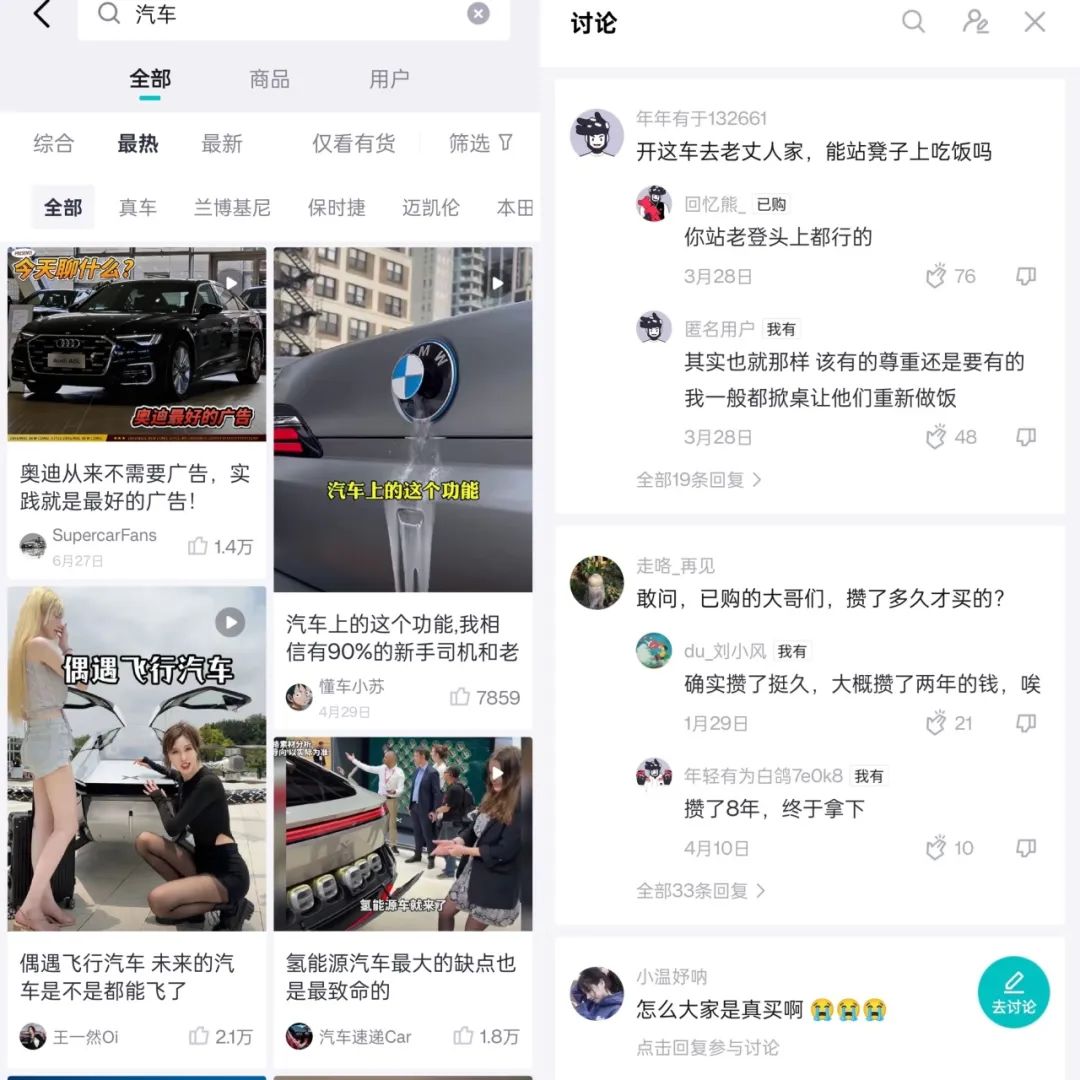The height and width of the screenshot is (1080, 1080).
Task: Like 回忆熊_'s reply
Action: (937, 277)
